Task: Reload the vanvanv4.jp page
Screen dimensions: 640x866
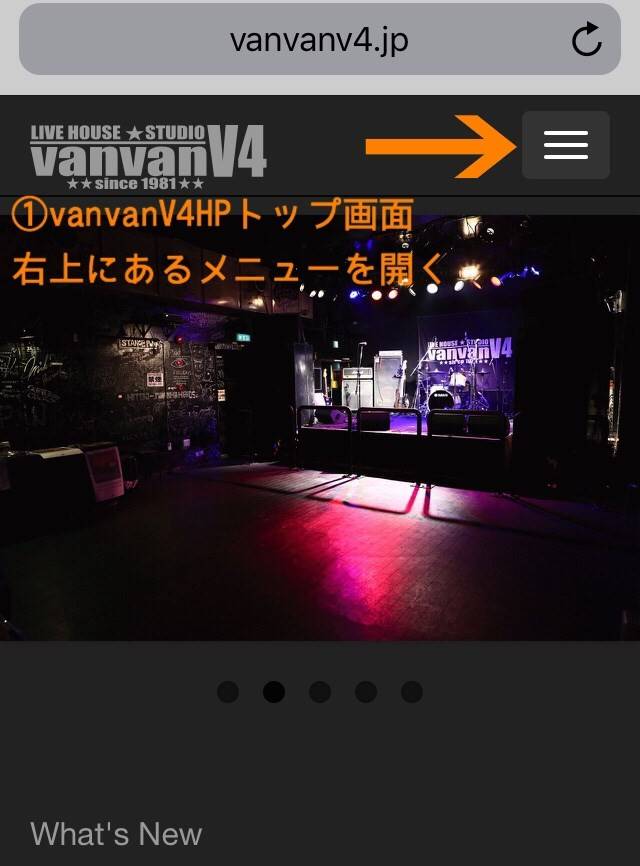Action: pyautogui.click(x=586, y=40)
